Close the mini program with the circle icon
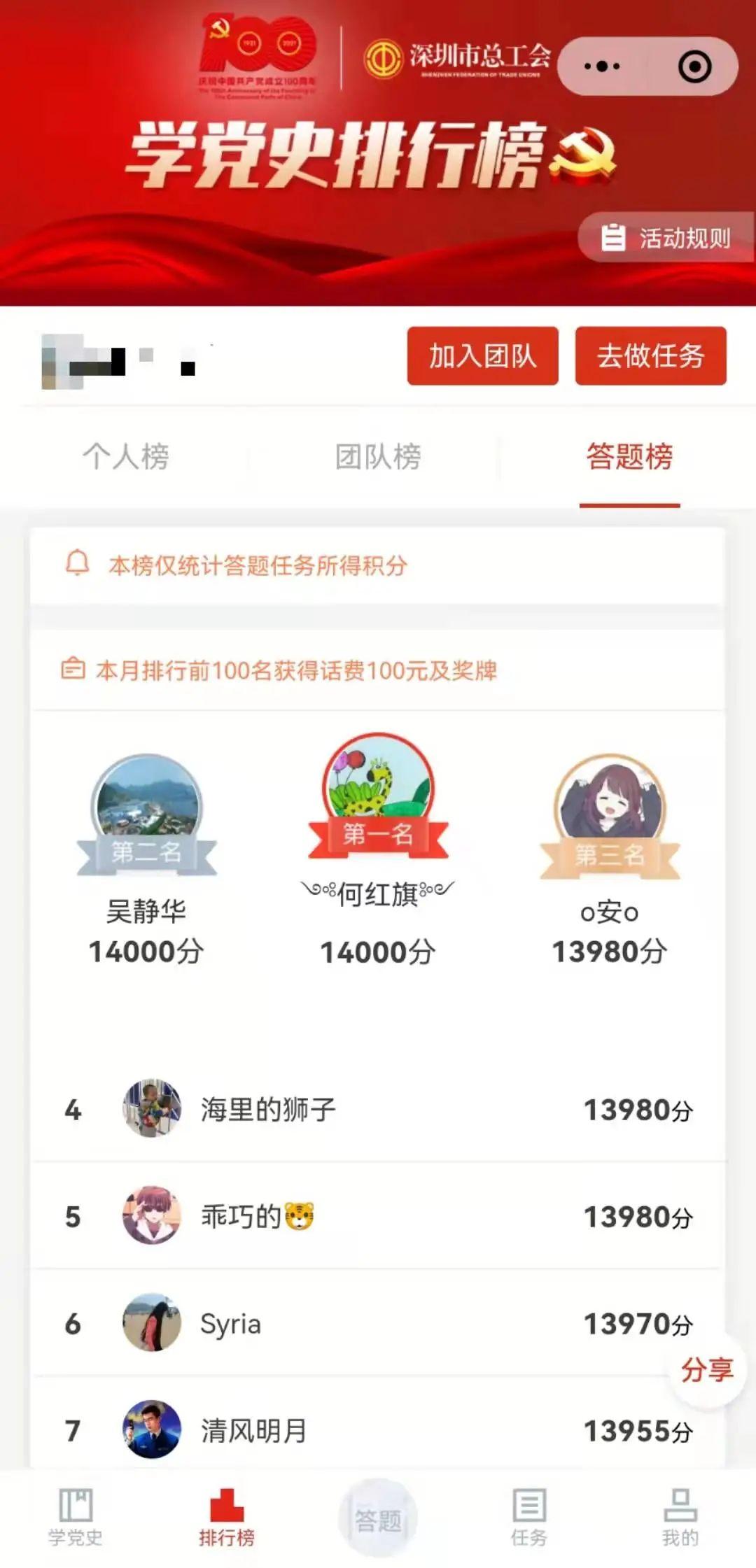The width and height of the screenshot is (756, 1568). tap(694, 66)
